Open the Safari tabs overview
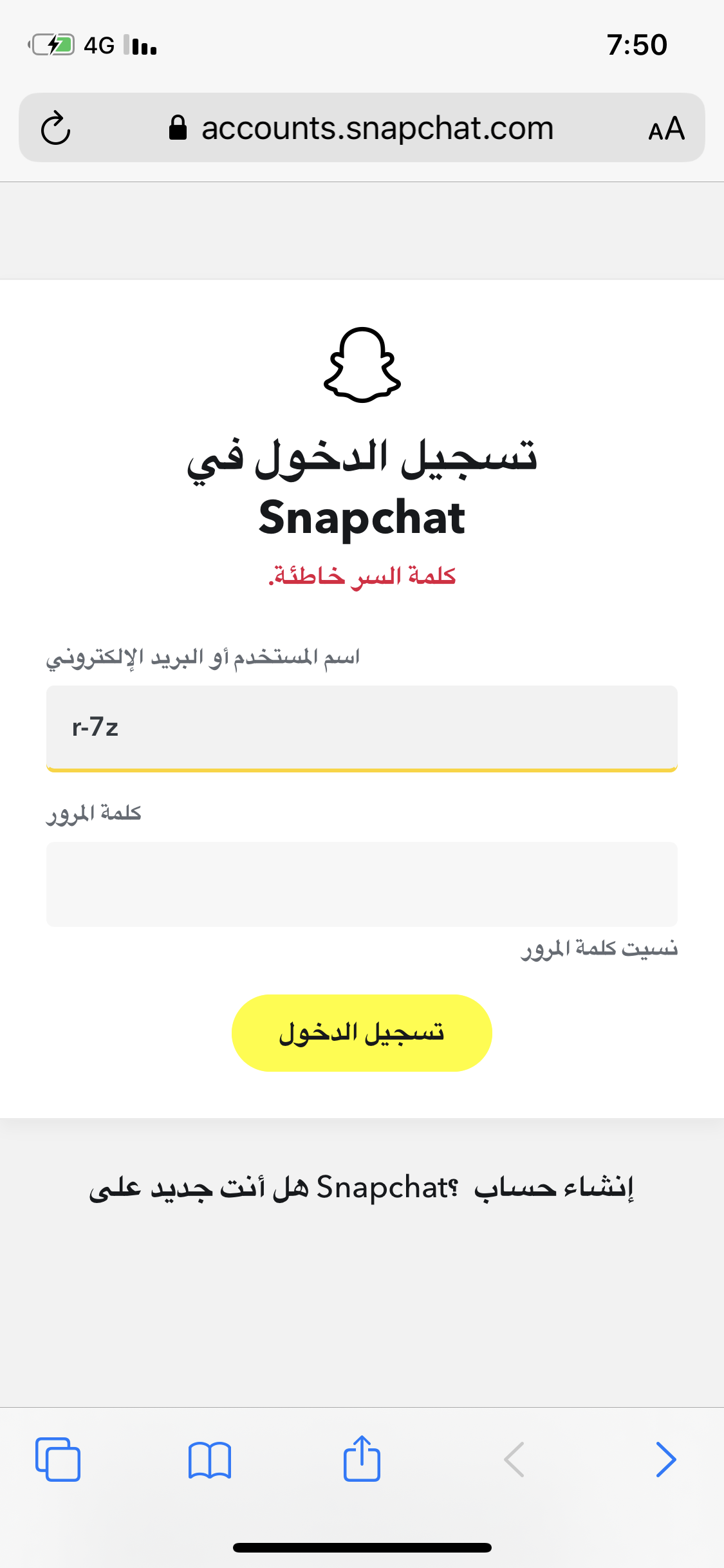724x1568 pixels. (58, 1459)
